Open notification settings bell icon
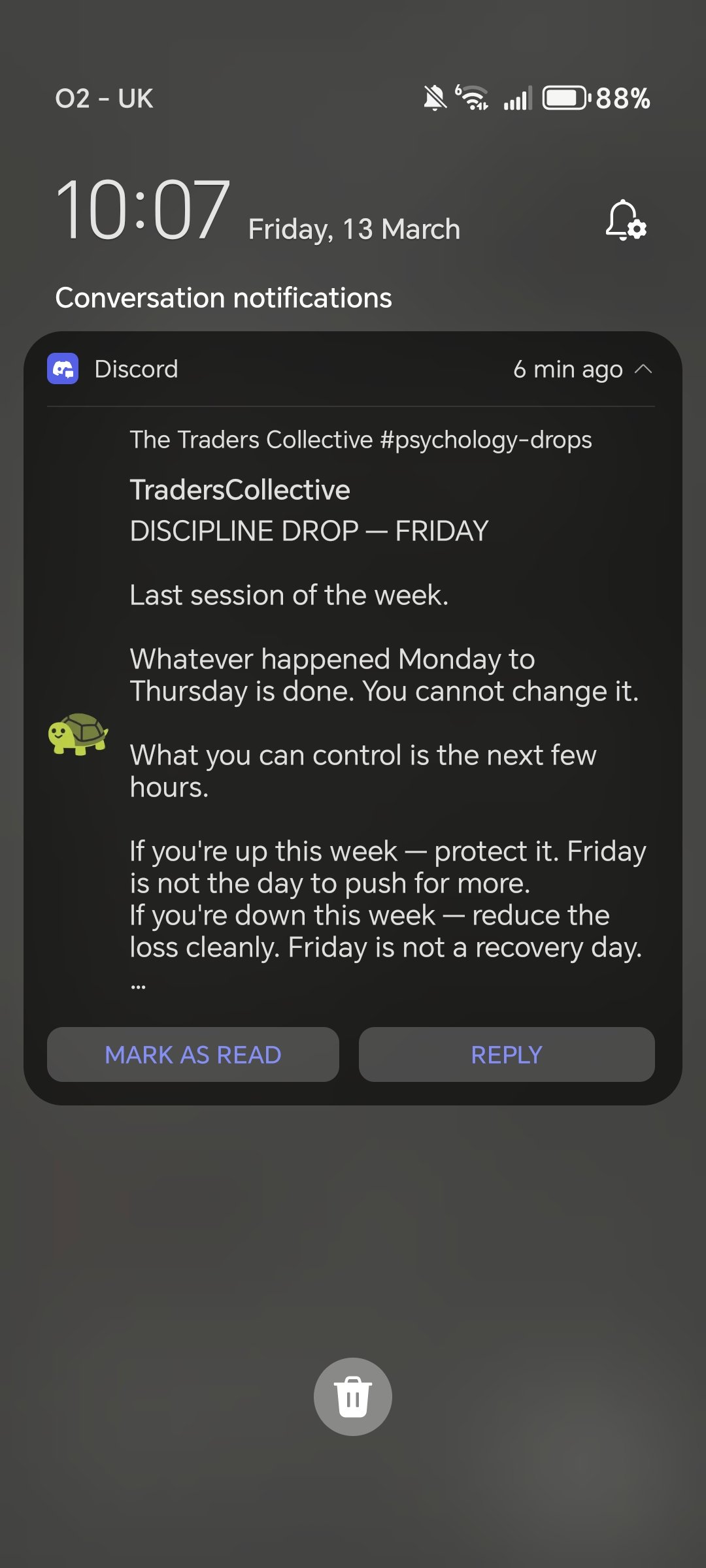This screenshot has width=706, height=1568. tap(626, 221)
